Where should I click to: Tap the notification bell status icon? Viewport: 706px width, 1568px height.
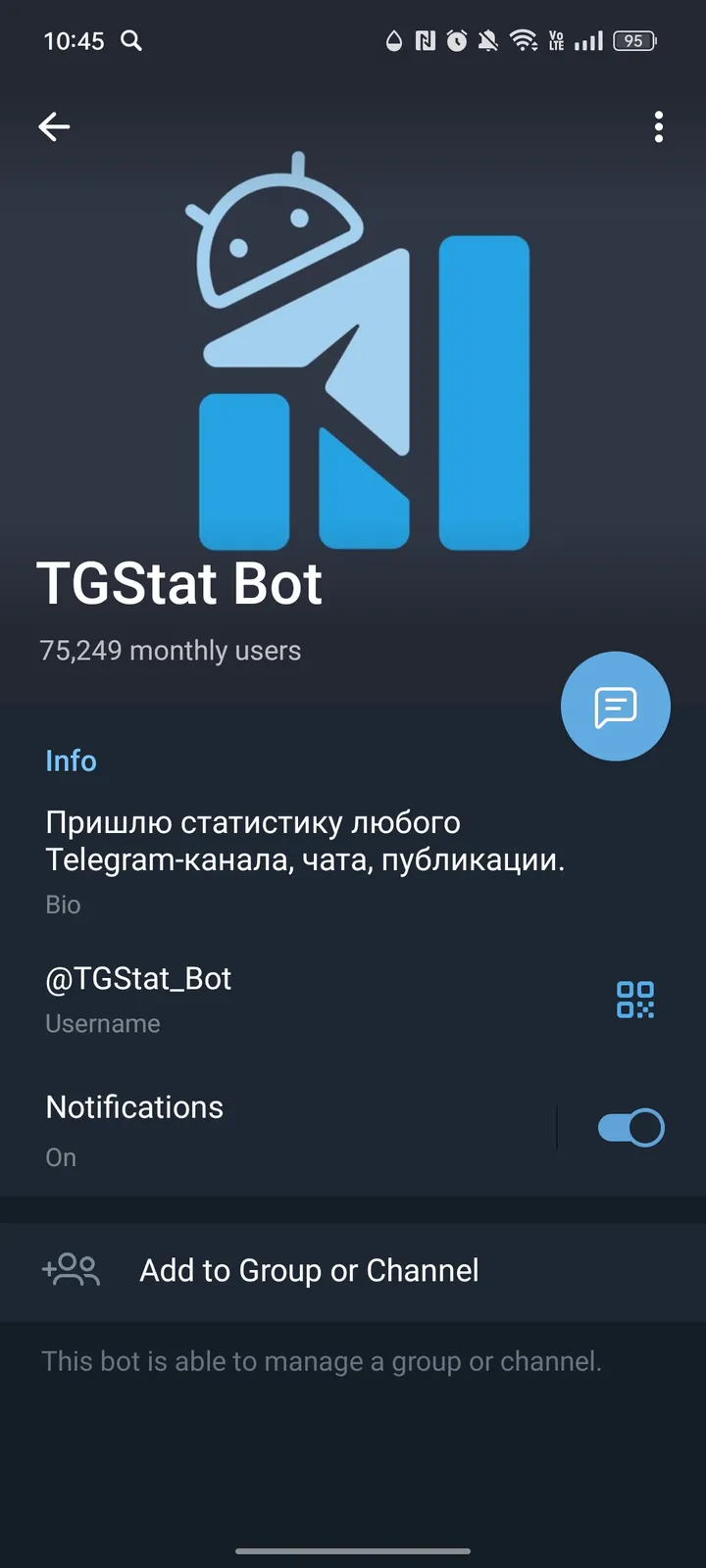pos(488,41)
